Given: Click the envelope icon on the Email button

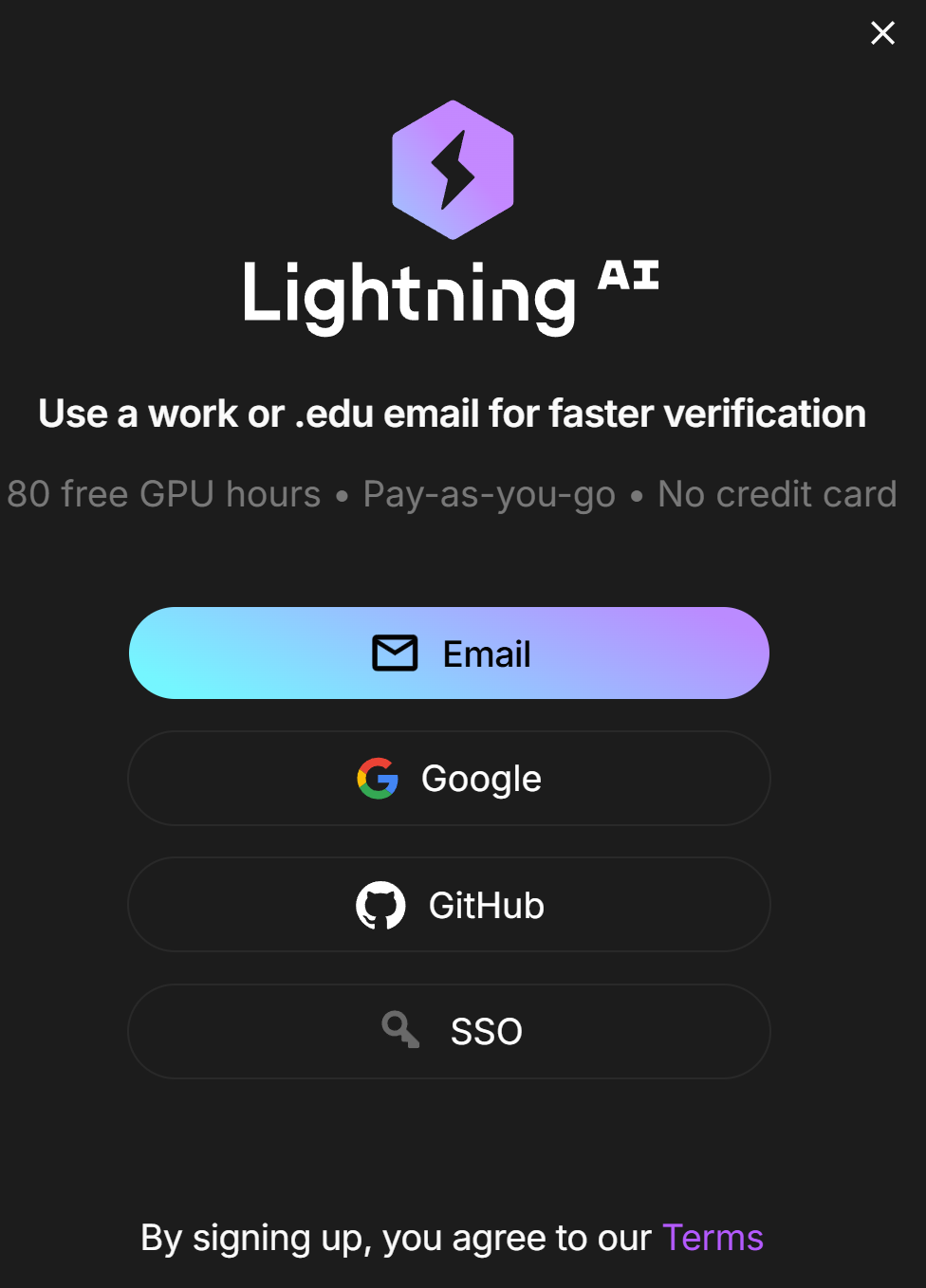Looking at the screenshot, I should pyautogui.click(x=396, y=653).
